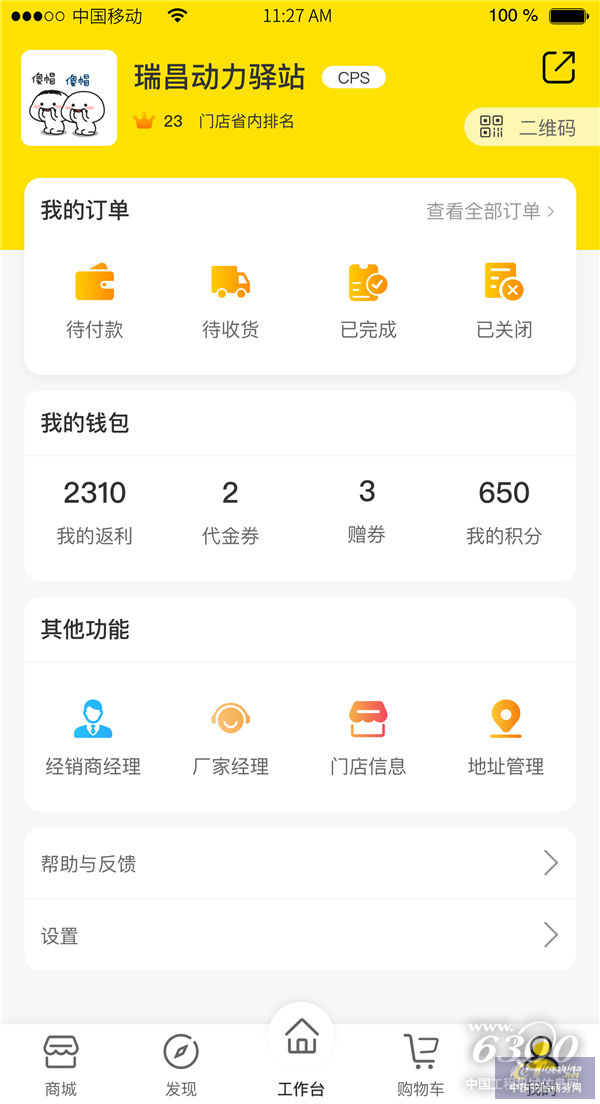Open 经销商经理 contact
Image resolution: width=600 pixels, height=1104 pixels.
pyautogui.click(x=93, y=738)
